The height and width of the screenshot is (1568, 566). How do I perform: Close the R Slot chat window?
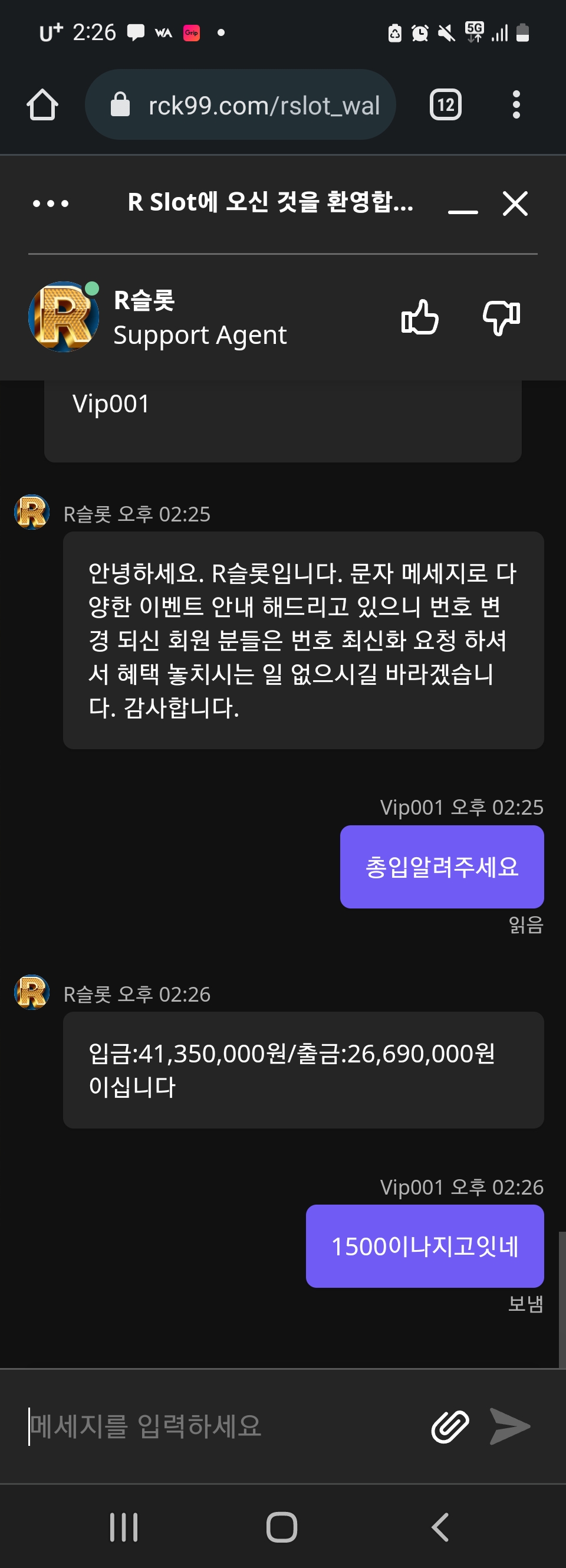515,204
